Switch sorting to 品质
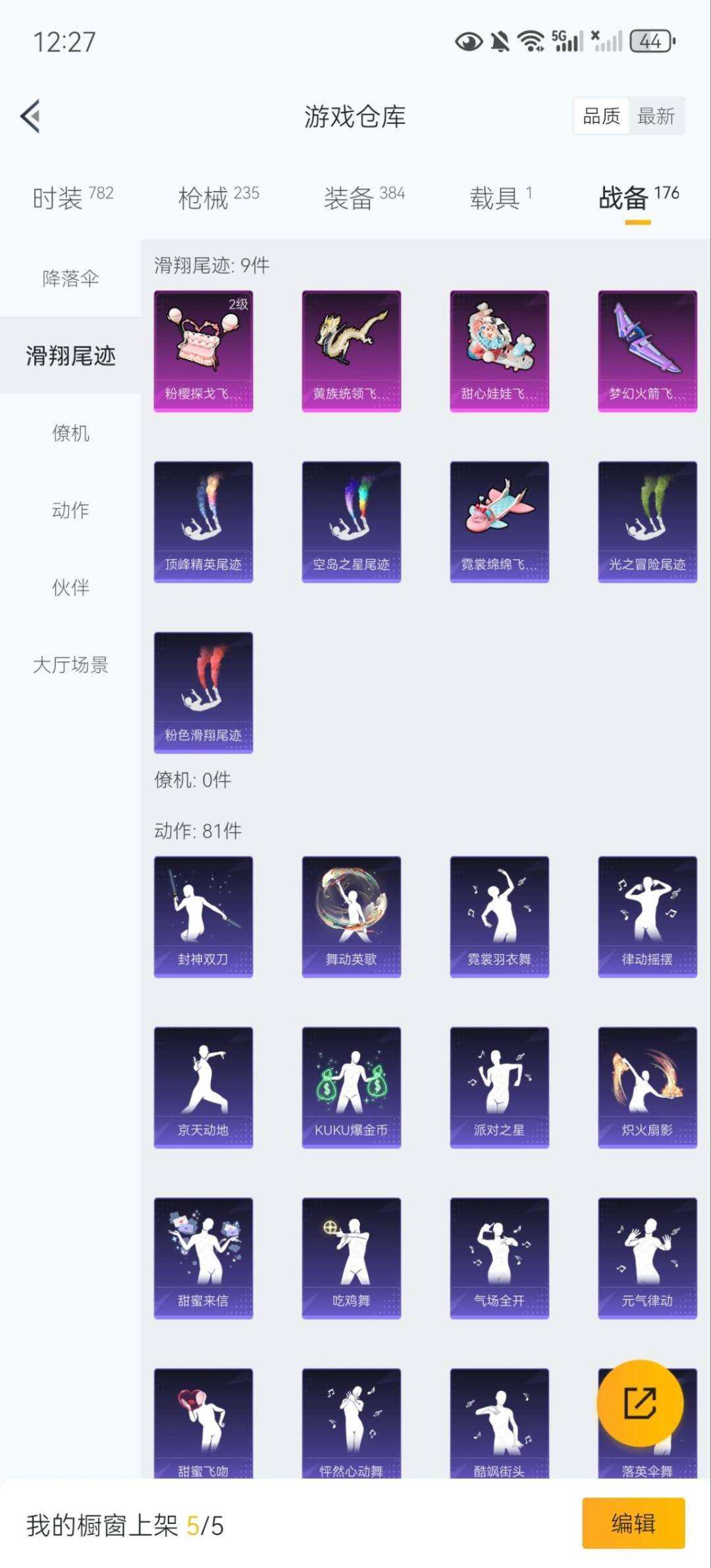The image size is (711, 1568). (x=600, y=116)
